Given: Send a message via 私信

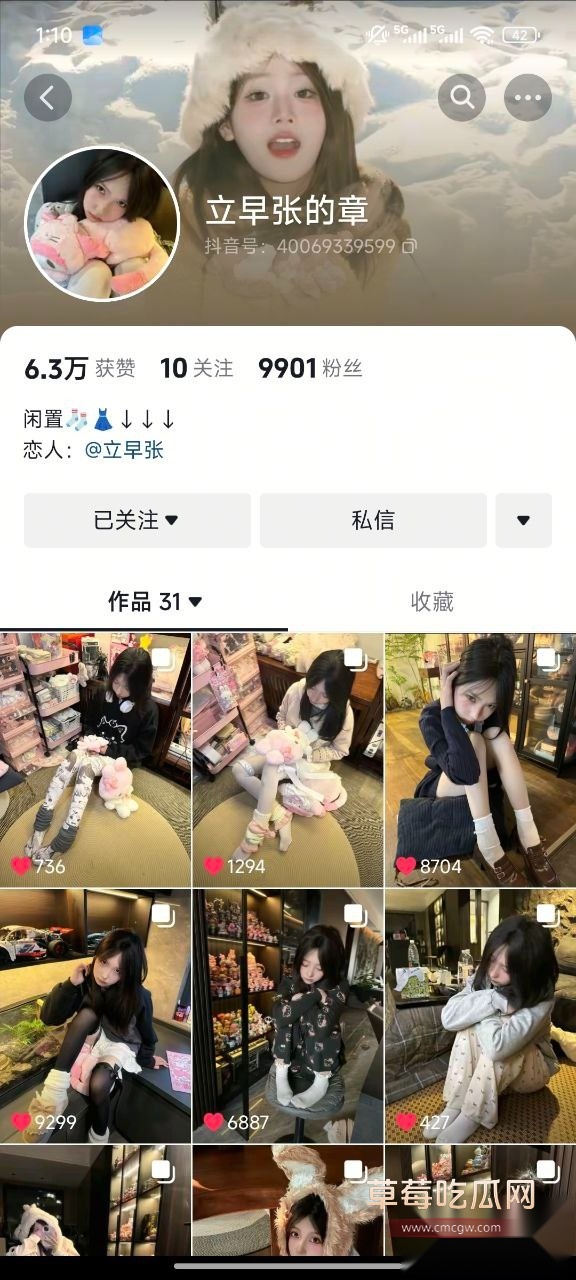Looking at the screenshot, I should tap(373, 520).
